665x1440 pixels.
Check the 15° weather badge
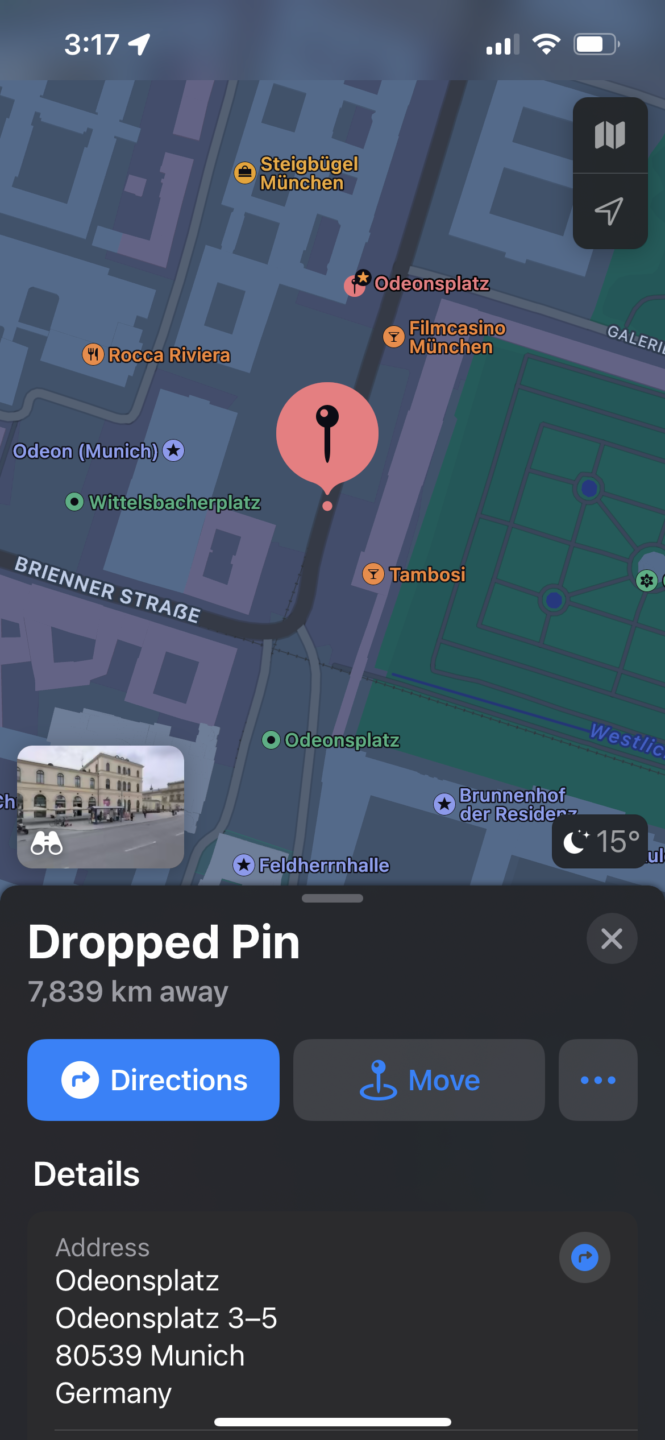point(600,842)
